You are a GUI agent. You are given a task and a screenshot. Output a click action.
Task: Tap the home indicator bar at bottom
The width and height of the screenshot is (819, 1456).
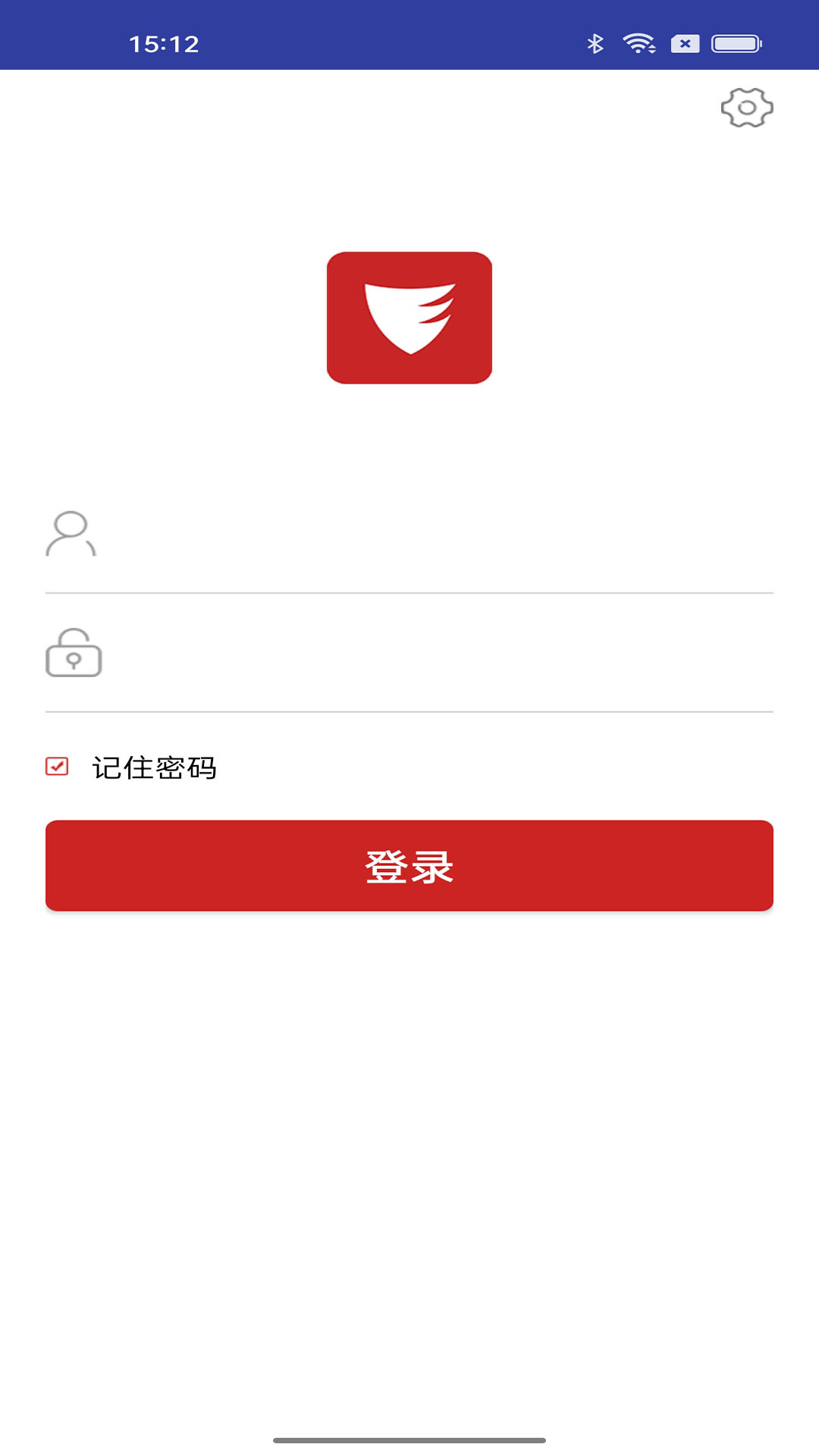point(409,1439)
